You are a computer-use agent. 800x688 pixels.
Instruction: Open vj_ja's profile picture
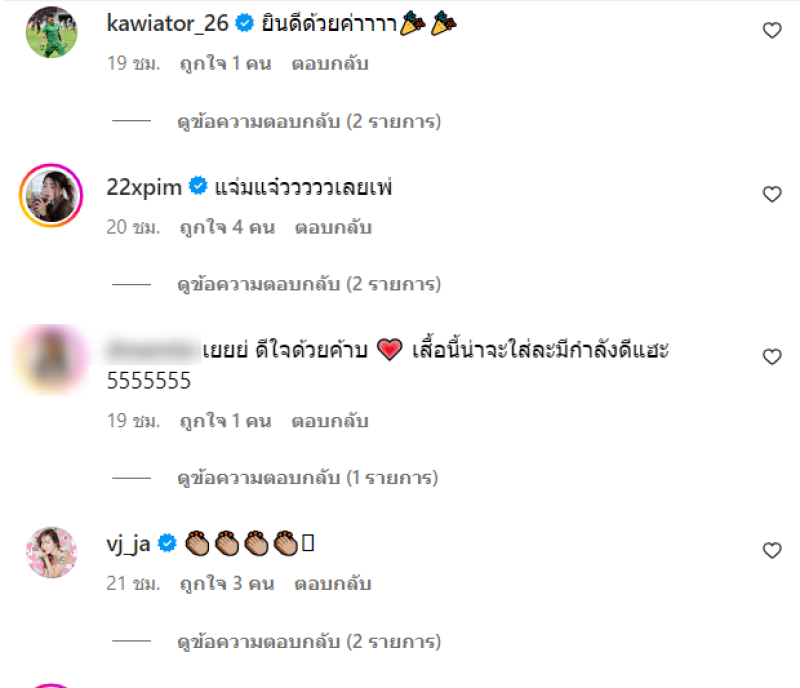(x=51, y=552)
